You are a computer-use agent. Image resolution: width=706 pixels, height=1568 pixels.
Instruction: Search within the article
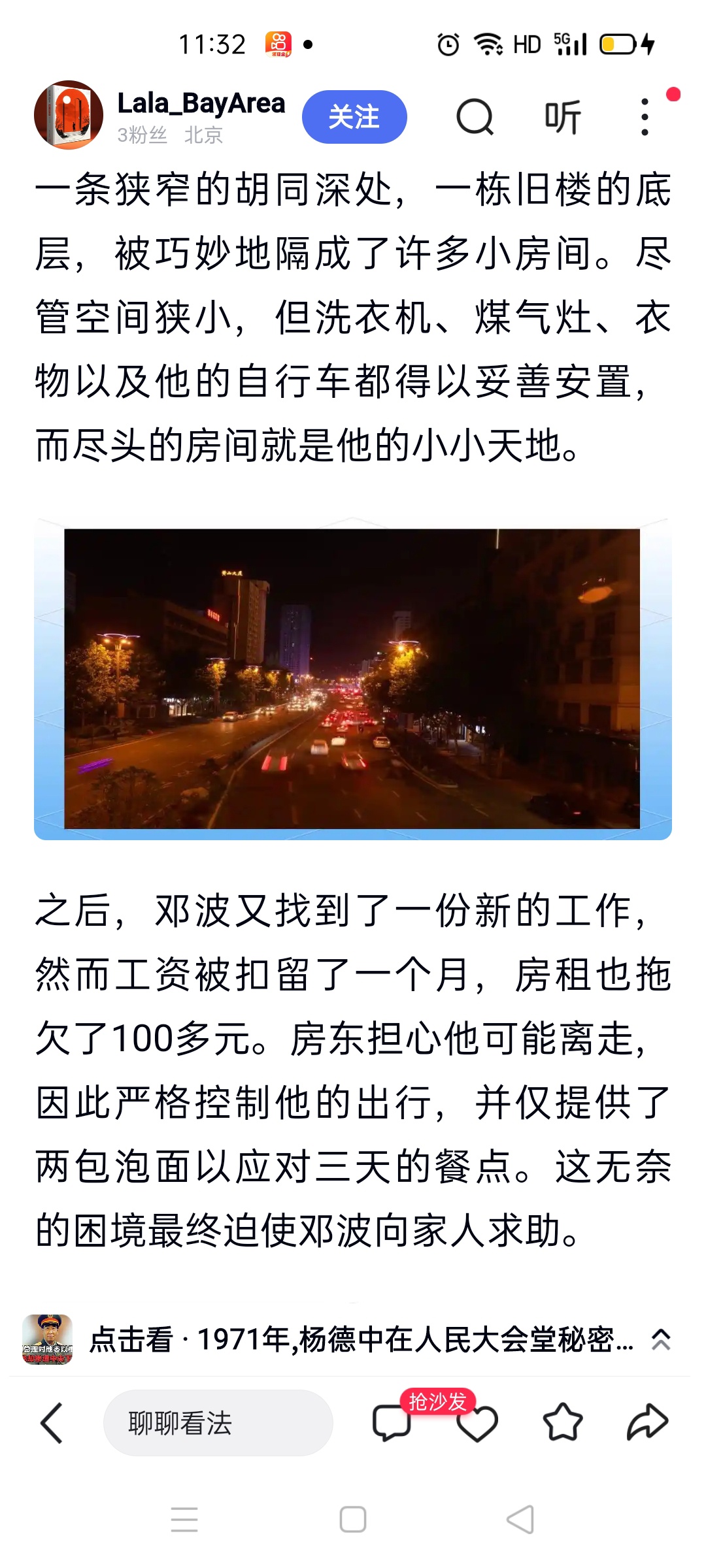(474, 118)
